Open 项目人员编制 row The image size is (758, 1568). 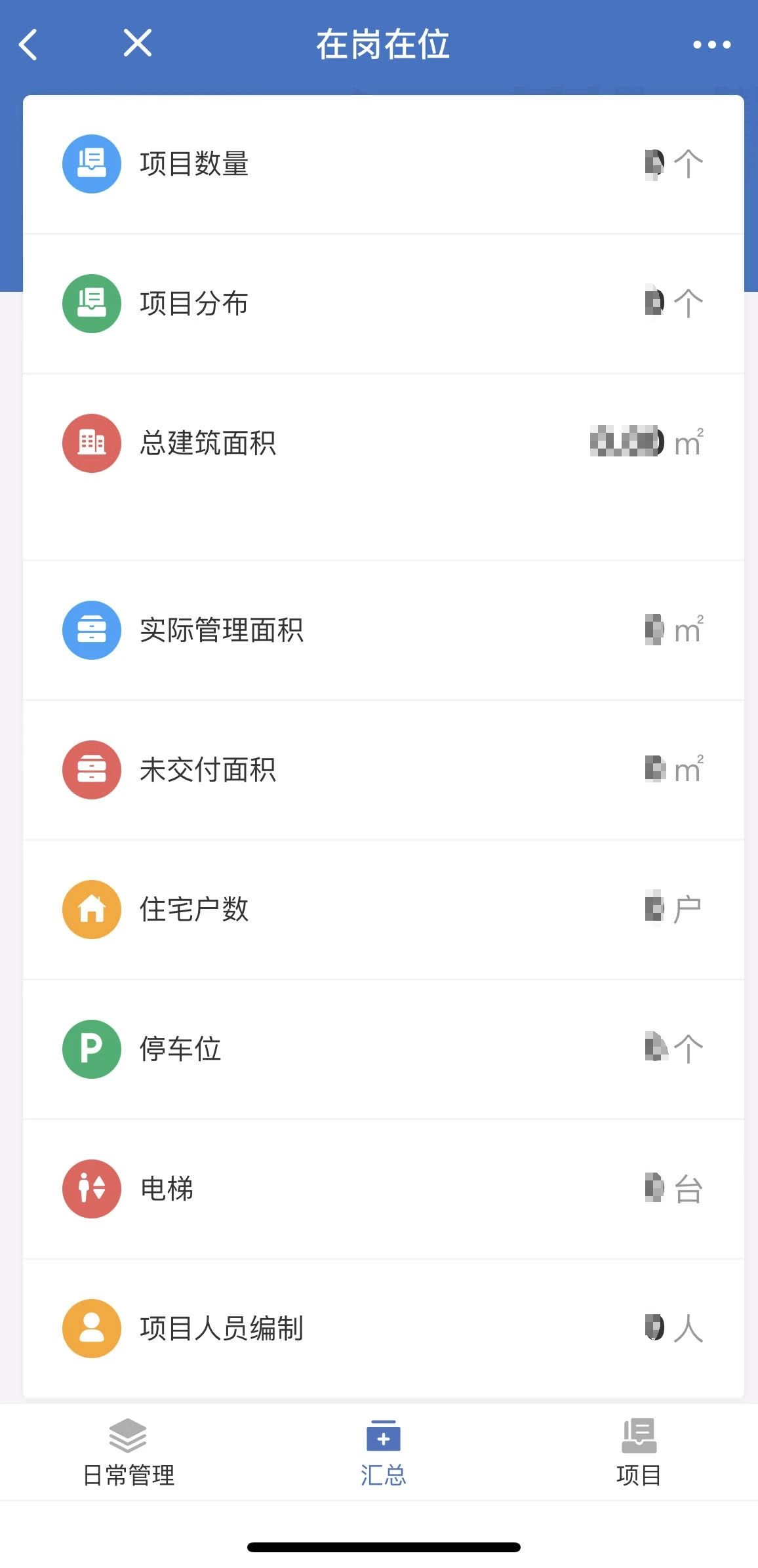(384, 1329)
